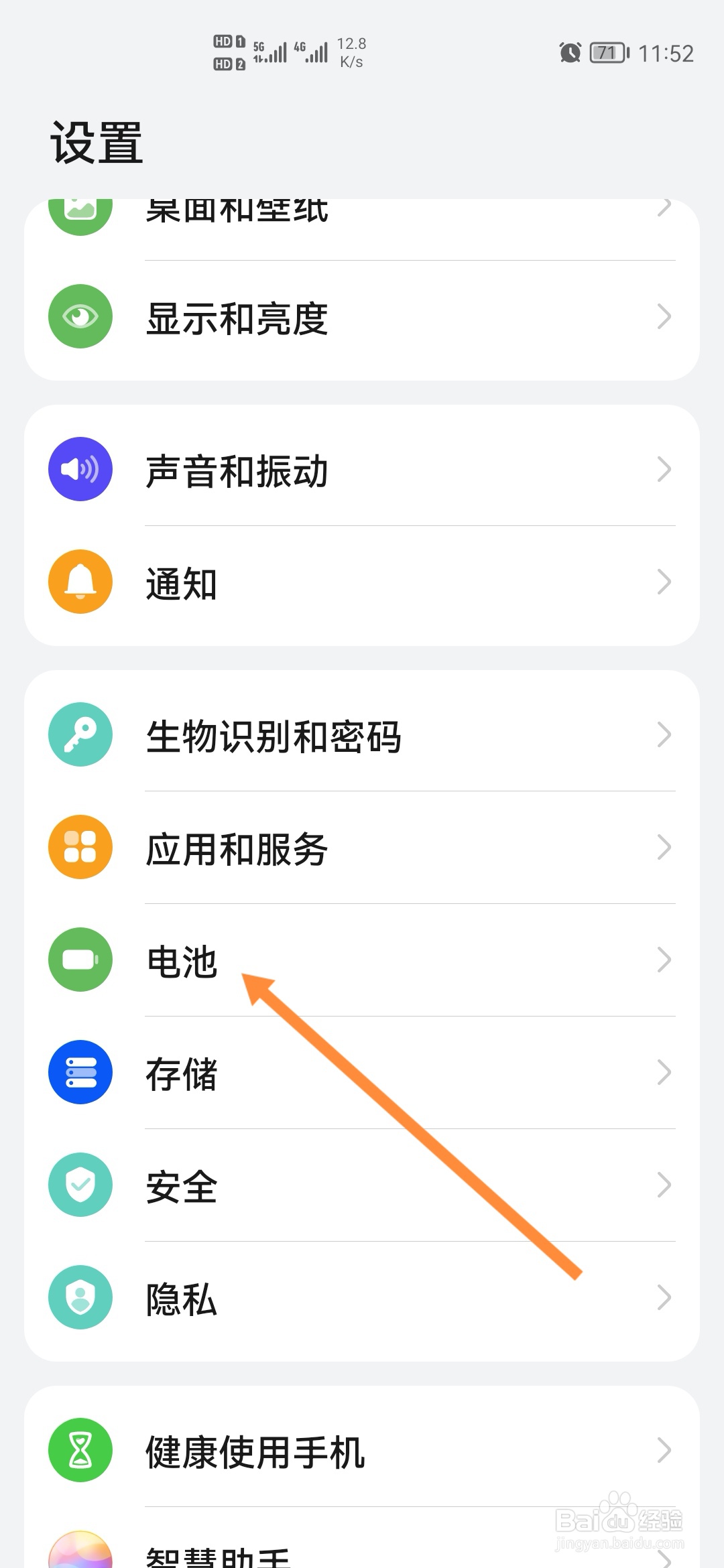Tap the notification bell icon
This screenshot has height=1568, width=724.
pos(80,582)
